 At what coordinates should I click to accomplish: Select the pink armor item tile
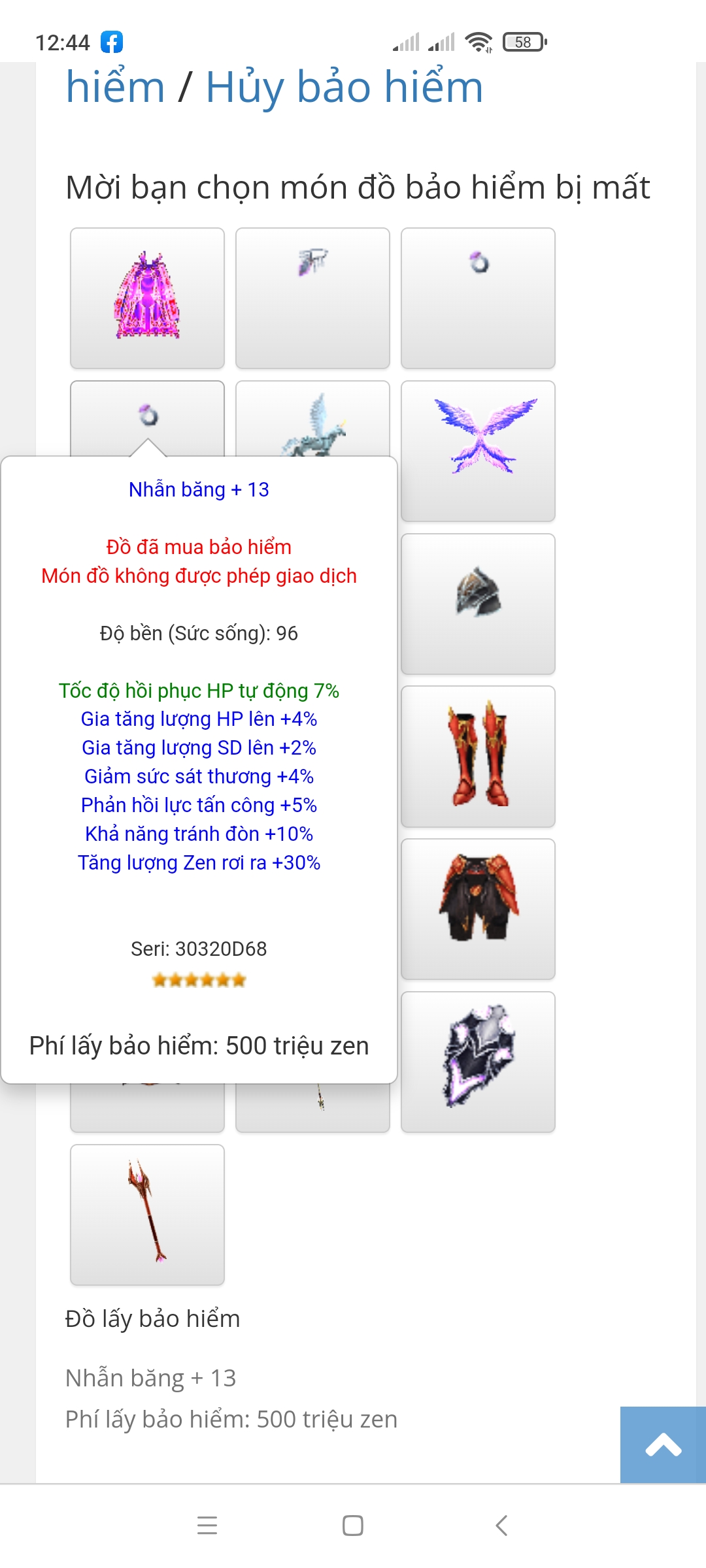click(147, 298)
